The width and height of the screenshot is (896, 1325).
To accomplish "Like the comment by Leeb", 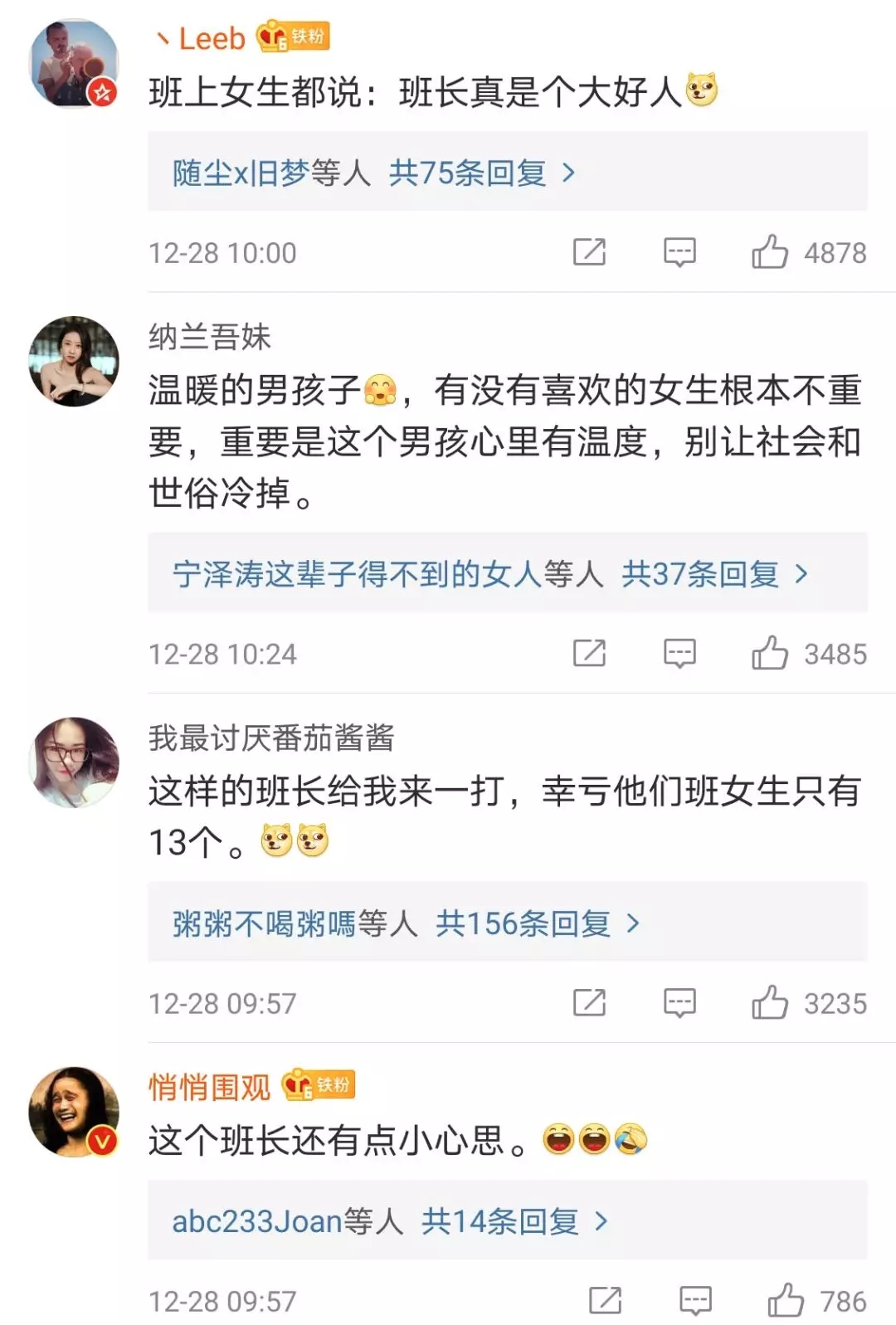I will (x=770, y=252).
